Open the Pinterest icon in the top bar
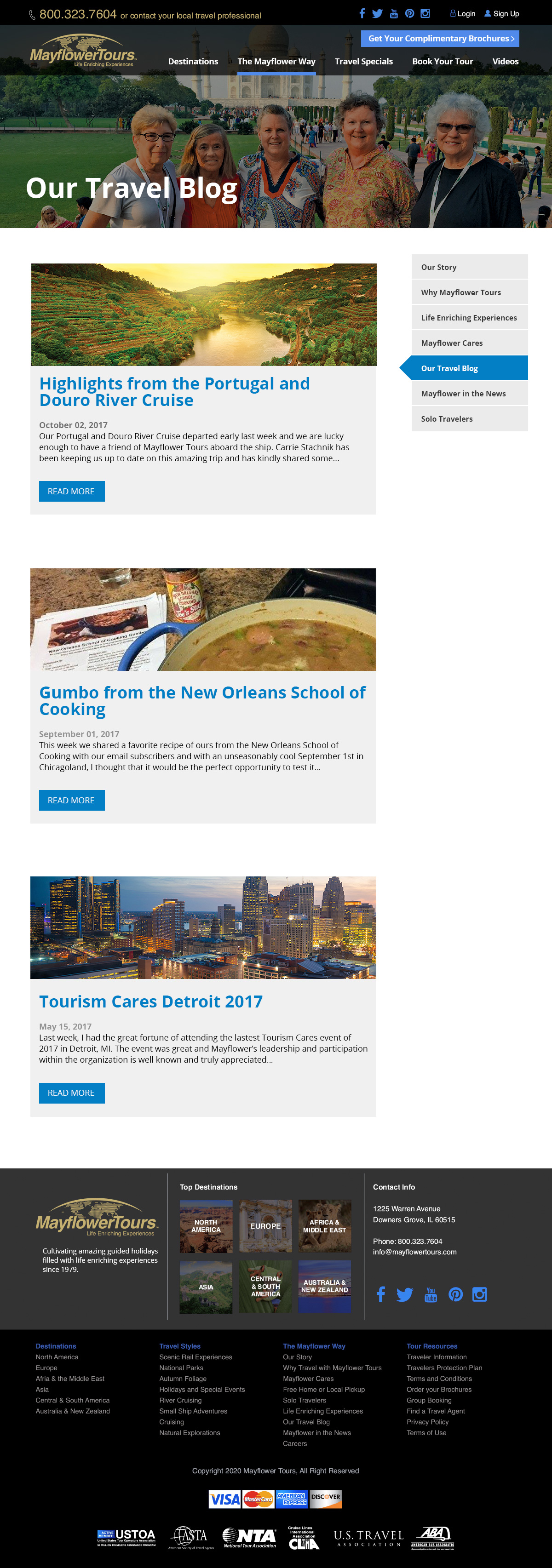The width and height of the screenshot is (552, 1568). 409,13
